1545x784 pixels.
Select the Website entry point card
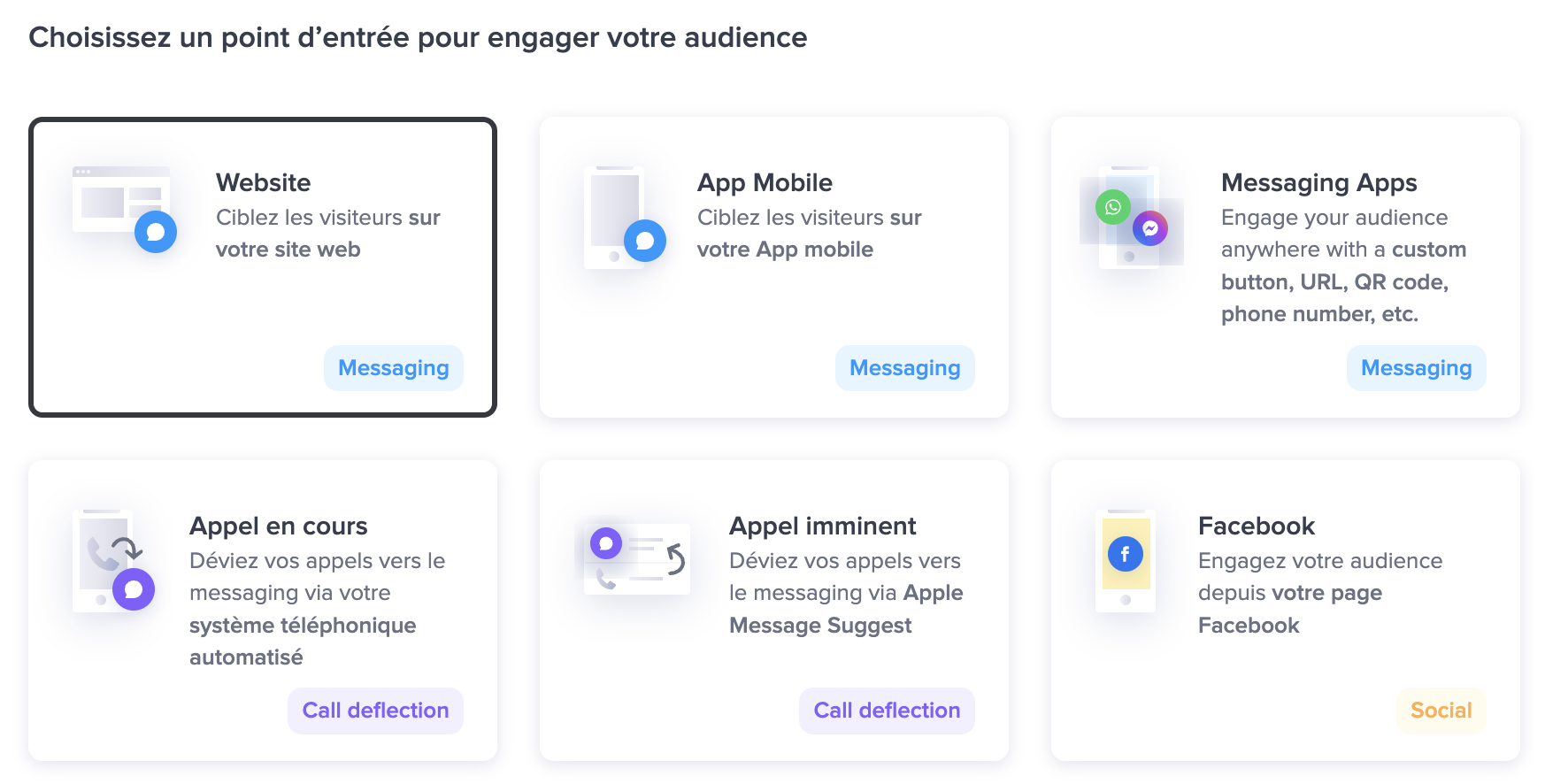262,266
